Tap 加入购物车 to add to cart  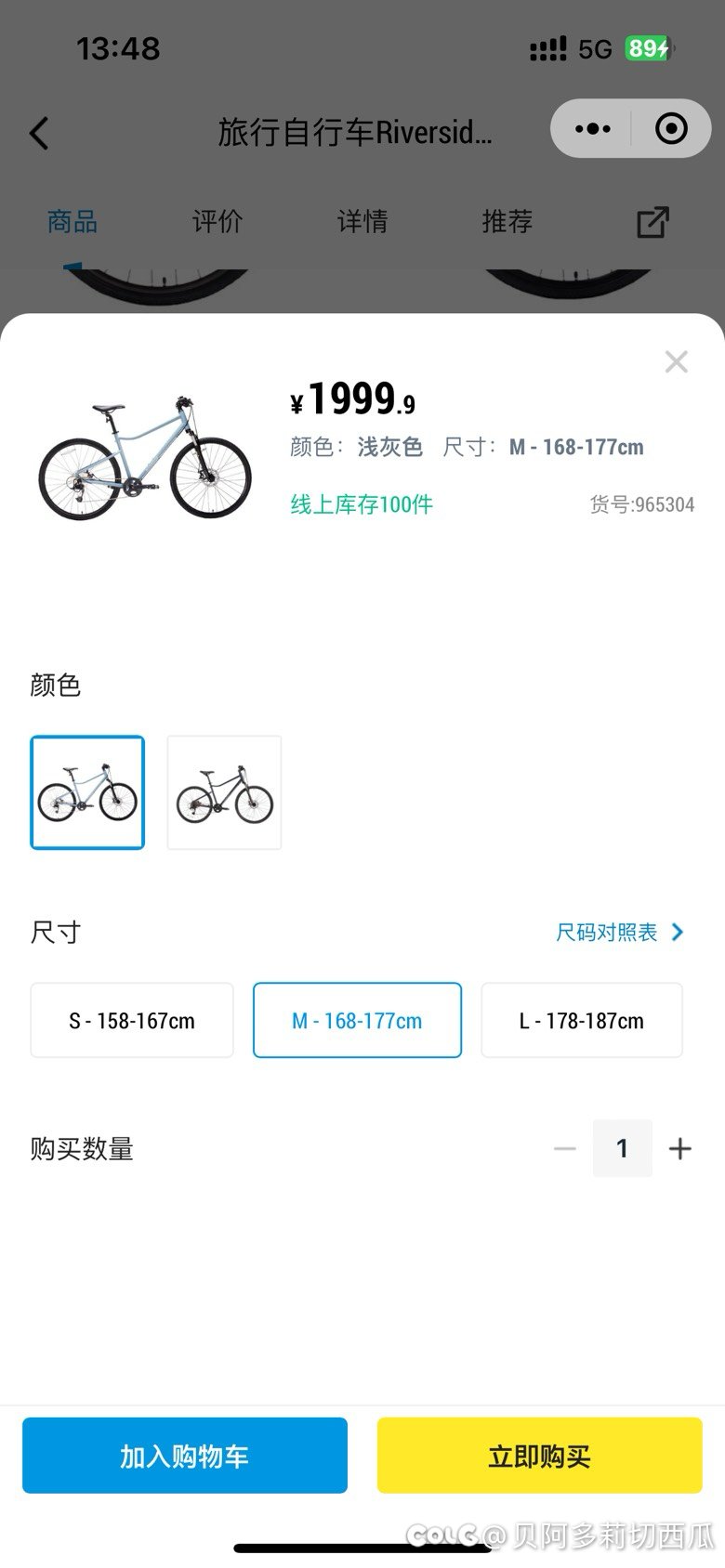coord(185,1456)
